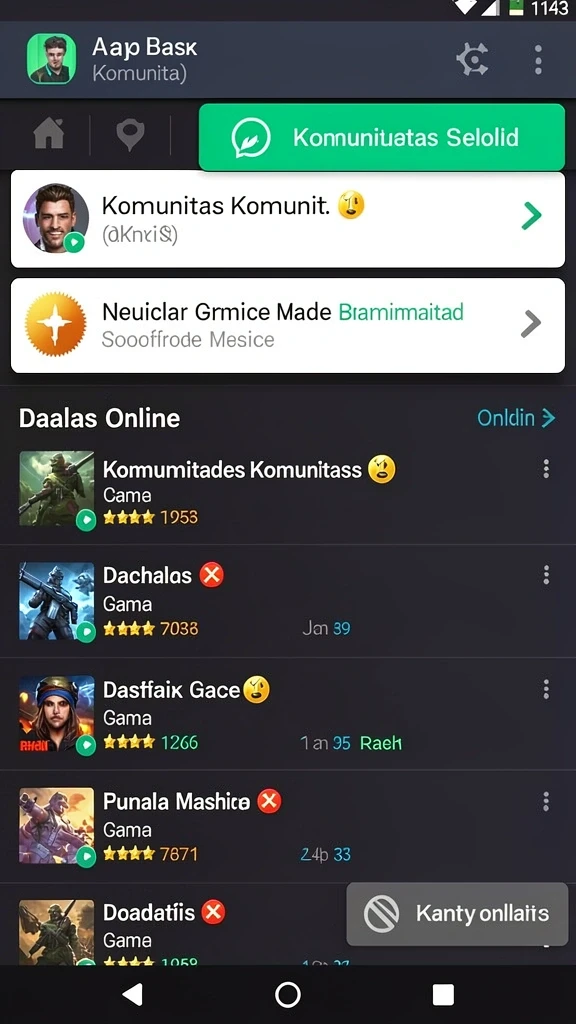Go back with the system back button
The height and width of the screenshot is (1024, 576).
(133, 995)
